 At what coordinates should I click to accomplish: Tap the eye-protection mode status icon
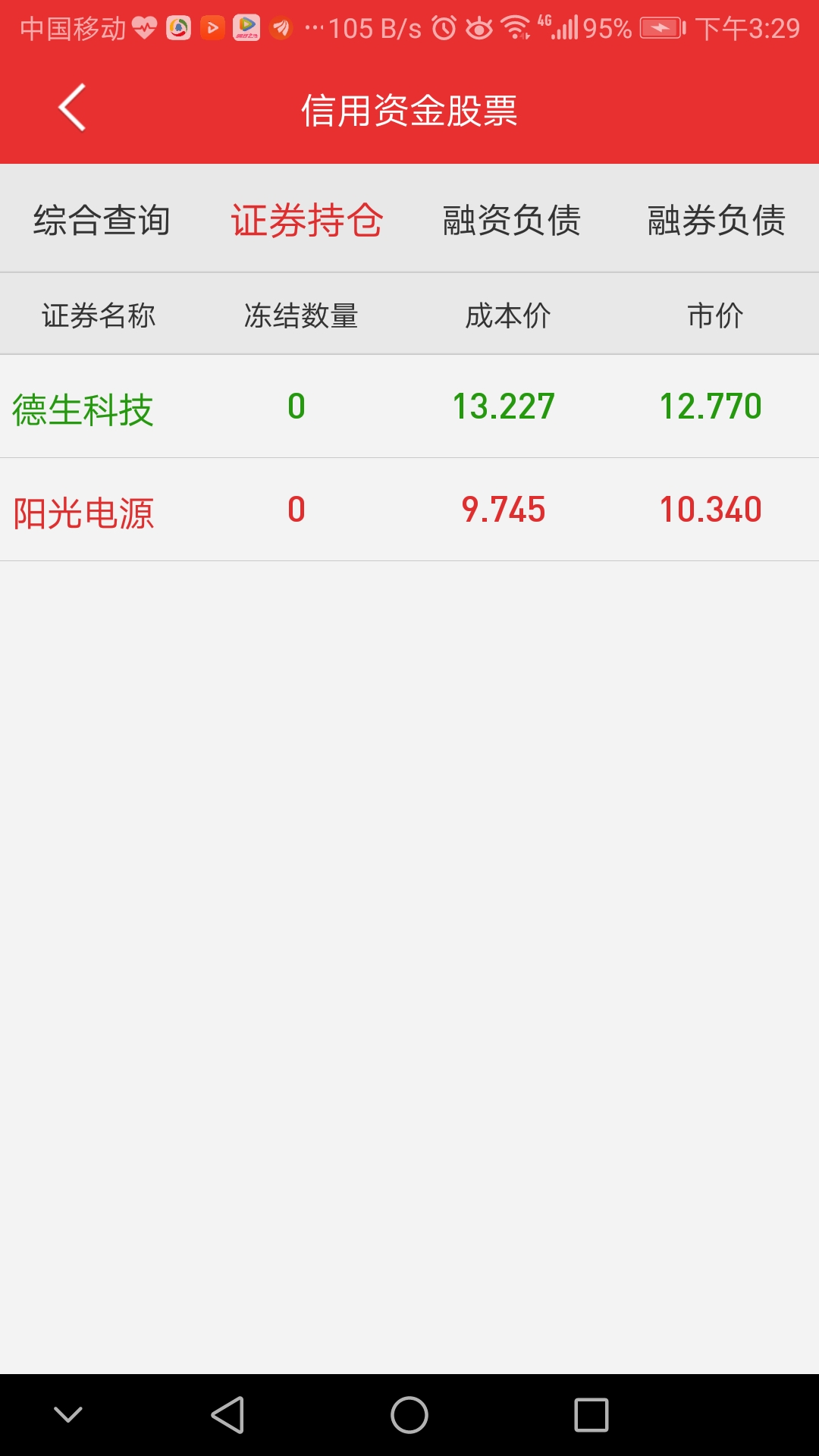coord(476,28)
